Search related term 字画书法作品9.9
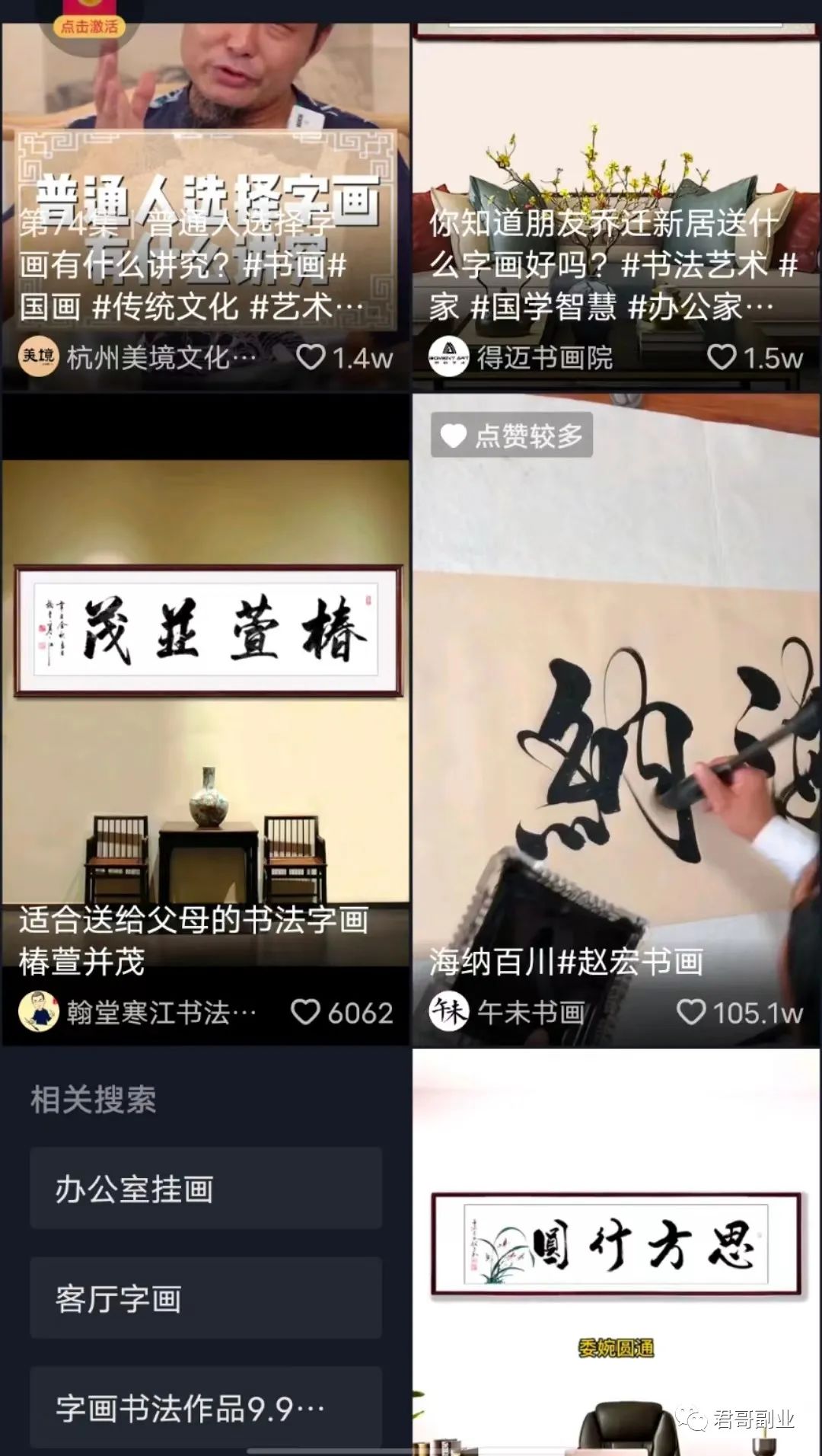Screen dimensions: 822x1456 [205, 1408]
